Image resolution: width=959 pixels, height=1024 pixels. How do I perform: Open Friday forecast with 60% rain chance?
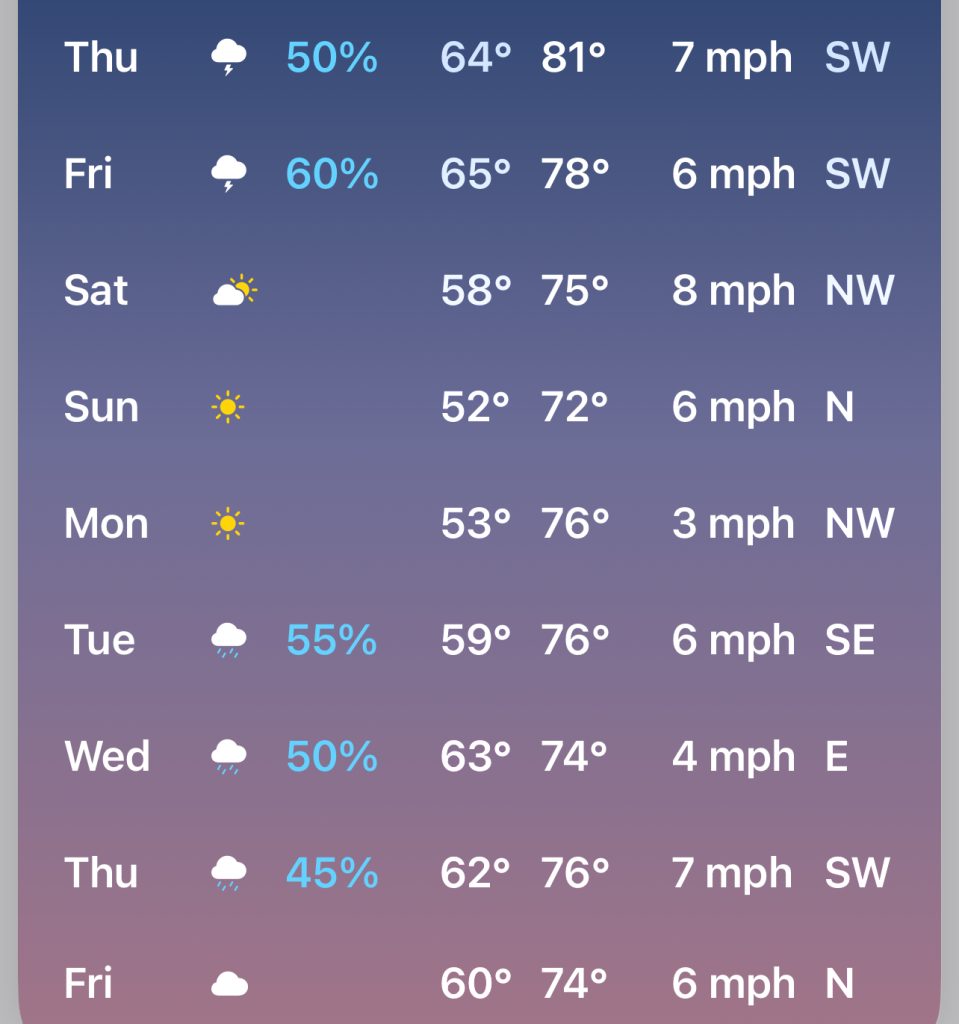coord(479,174)
